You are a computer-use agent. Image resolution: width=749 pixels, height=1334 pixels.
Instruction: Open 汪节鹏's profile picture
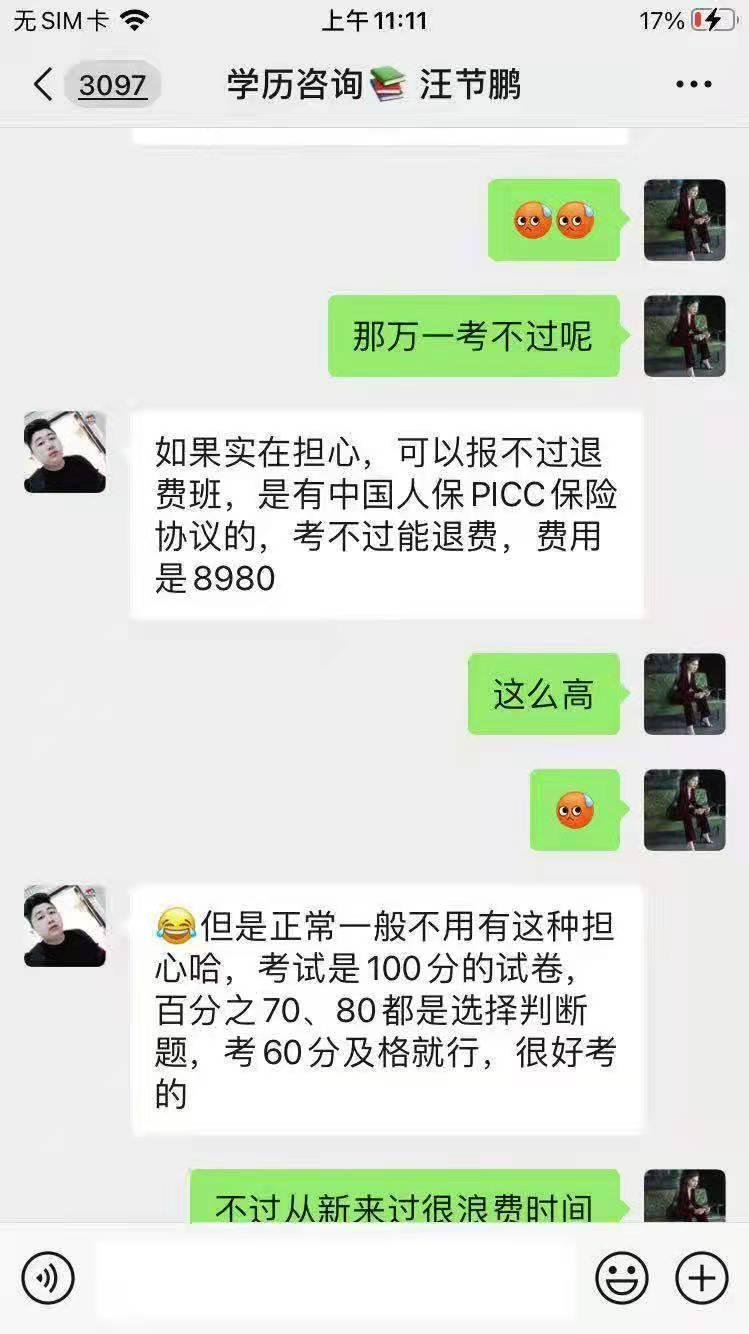pyautogui.click(x=64, y=452)
